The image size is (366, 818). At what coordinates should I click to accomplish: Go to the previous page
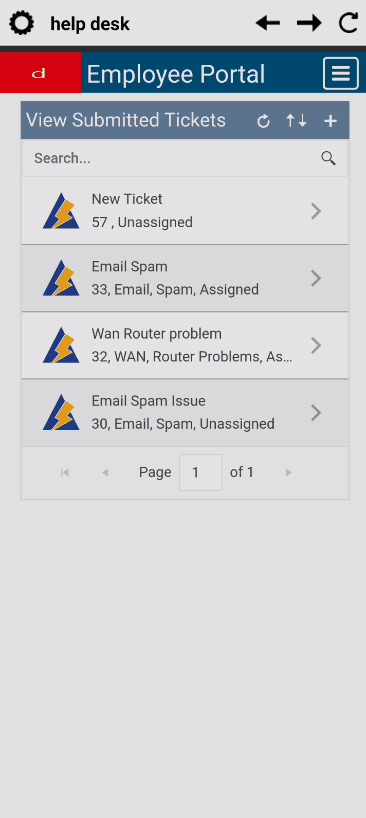click(105, 473)
